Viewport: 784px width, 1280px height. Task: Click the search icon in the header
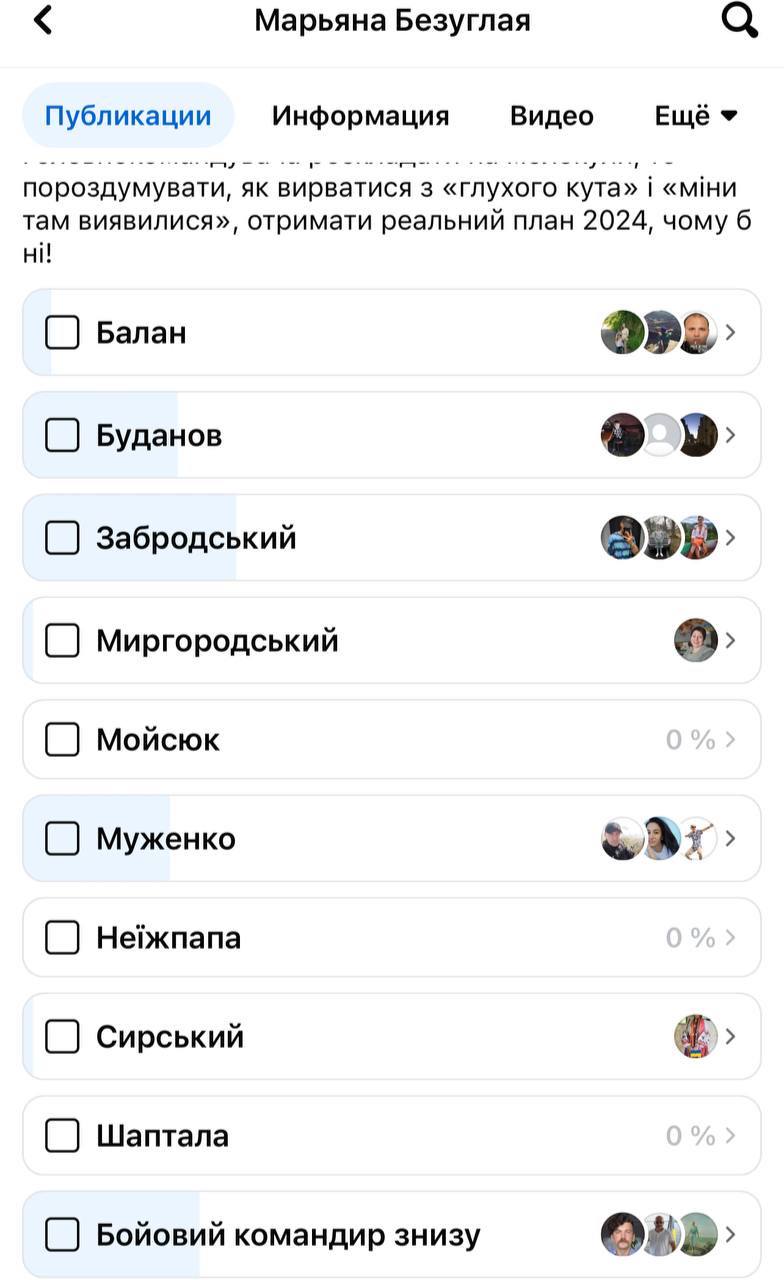click(740, 20)
